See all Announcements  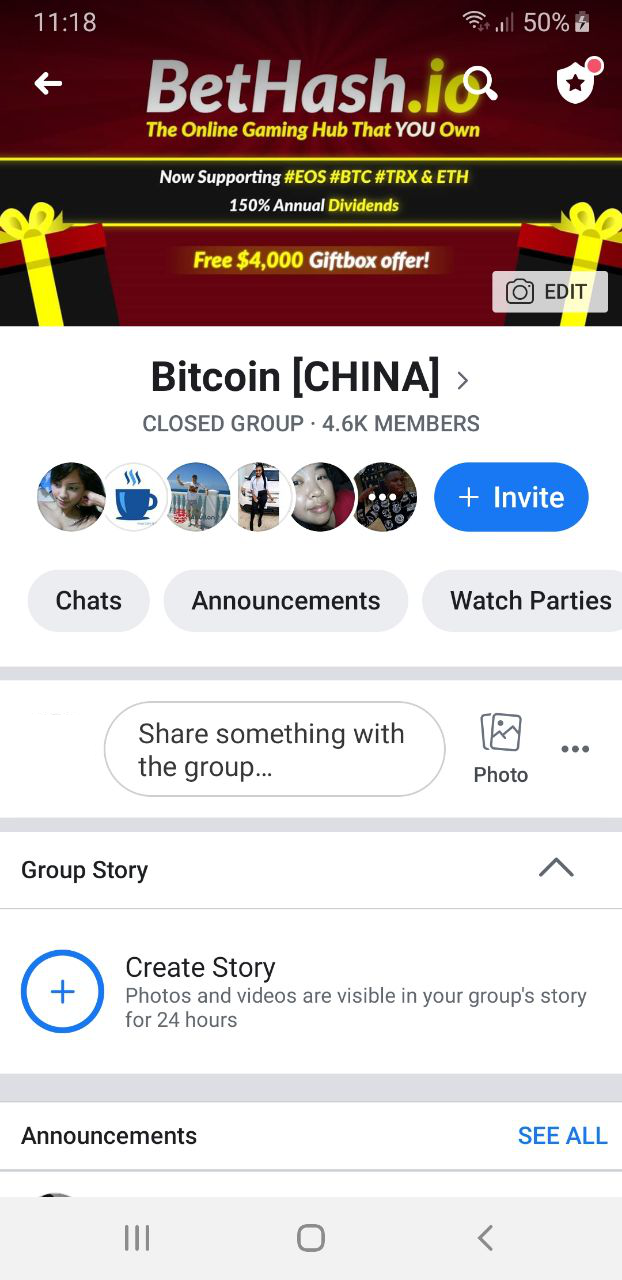point(562,1136)
